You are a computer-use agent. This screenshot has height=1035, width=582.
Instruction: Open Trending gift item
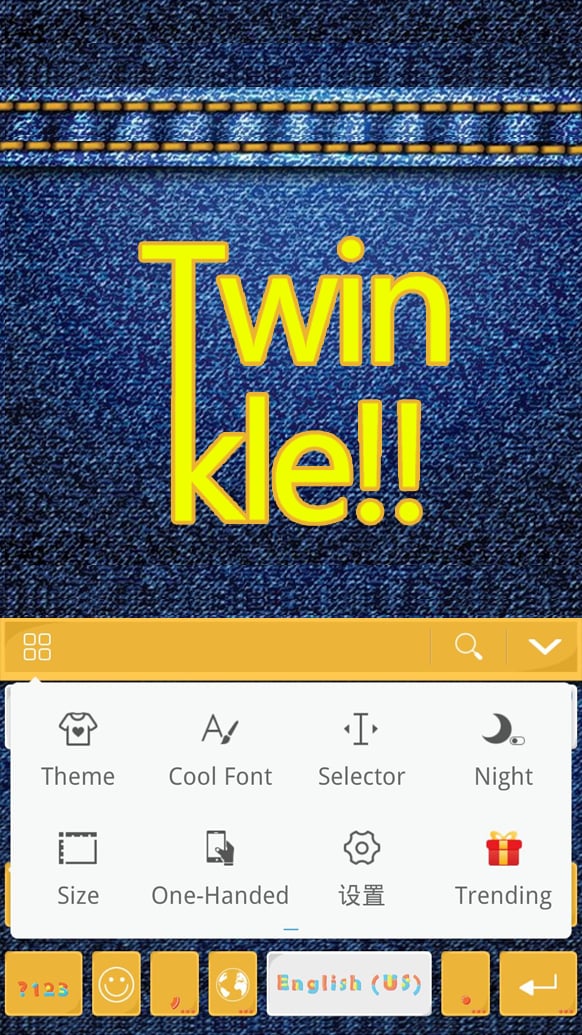pos(503,869)
